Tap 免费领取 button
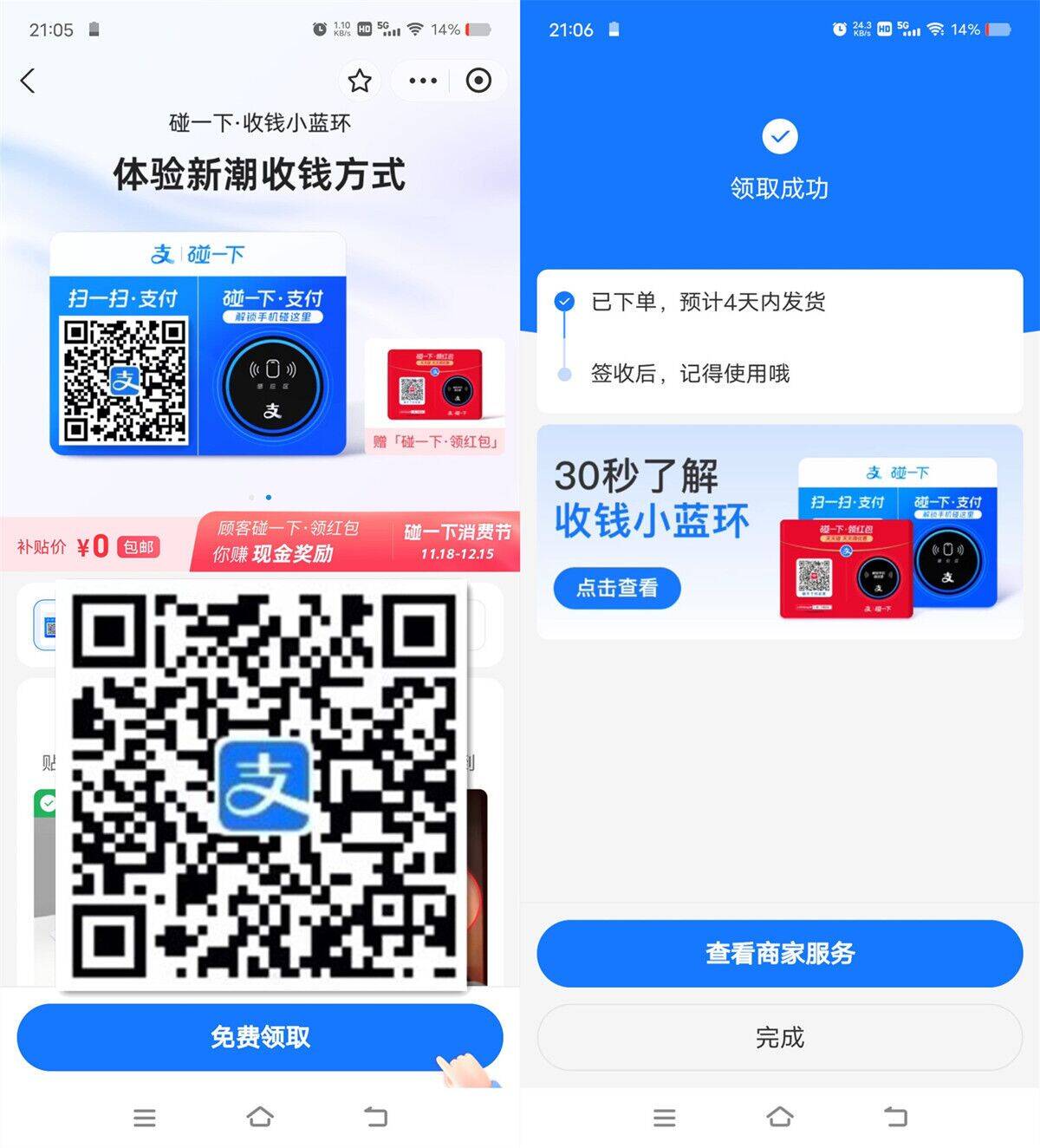 click(x=260, y=1036)
